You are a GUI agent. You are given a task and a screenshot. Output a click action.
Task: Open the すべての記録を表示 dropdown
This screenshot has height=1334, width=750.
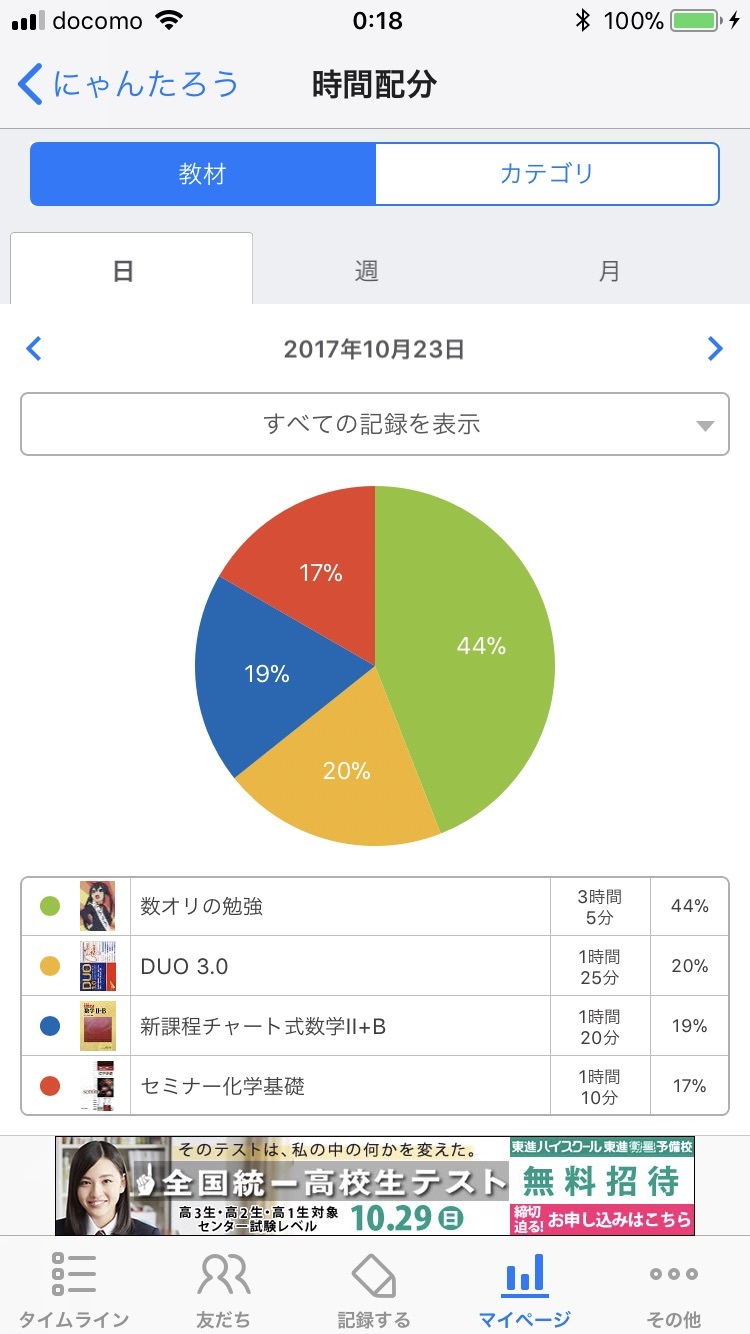click(x=375, y=424)
